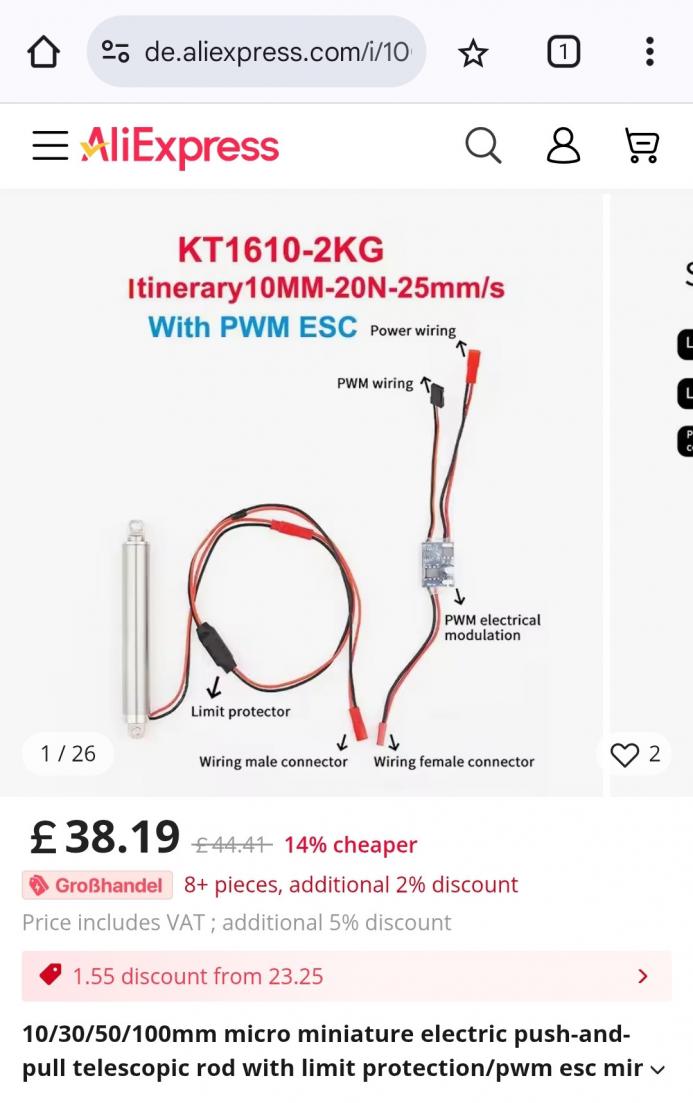Screen dimensions: 693x1103
Task: Open the 1.55 discount from 23.25 offer
Action: click(x=345, y=976)
